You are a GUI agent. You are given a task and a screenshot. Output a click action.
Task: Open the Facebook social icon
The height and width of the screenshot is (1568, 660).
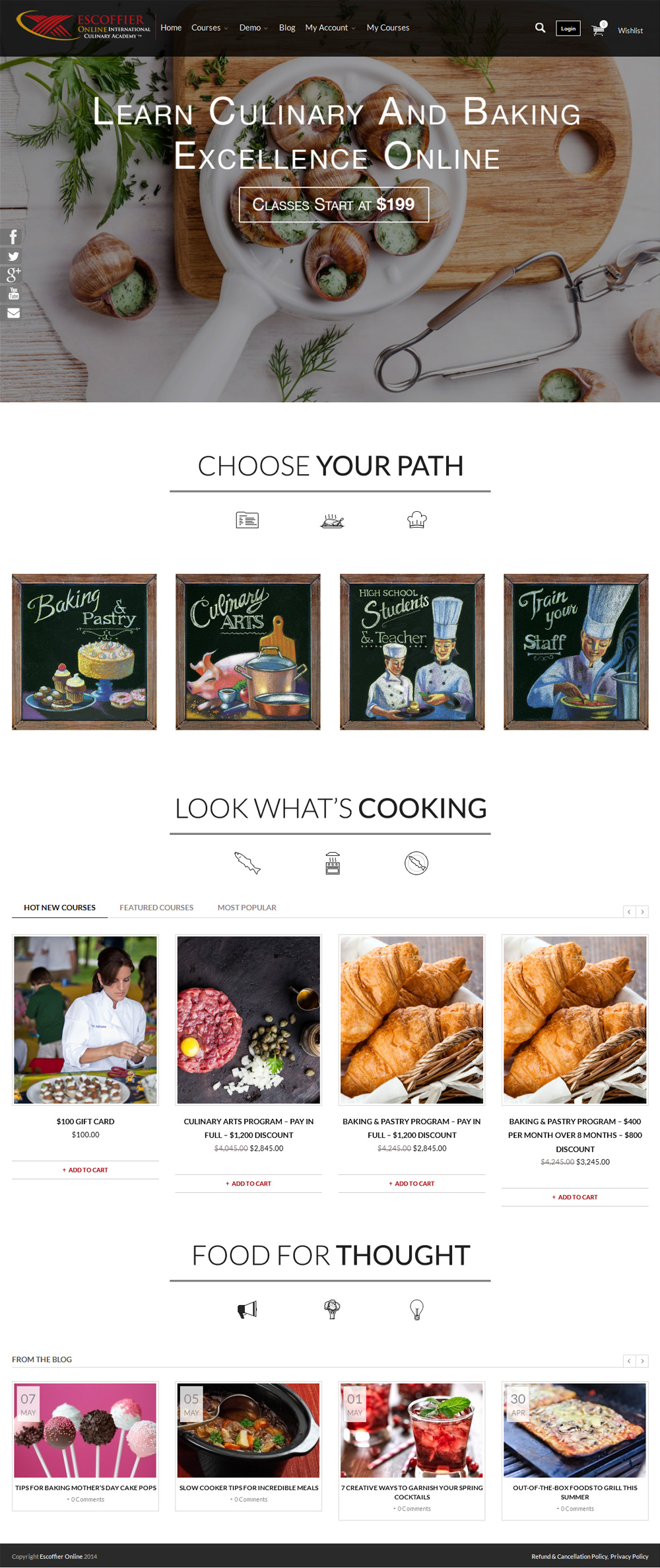click(13, 237)
